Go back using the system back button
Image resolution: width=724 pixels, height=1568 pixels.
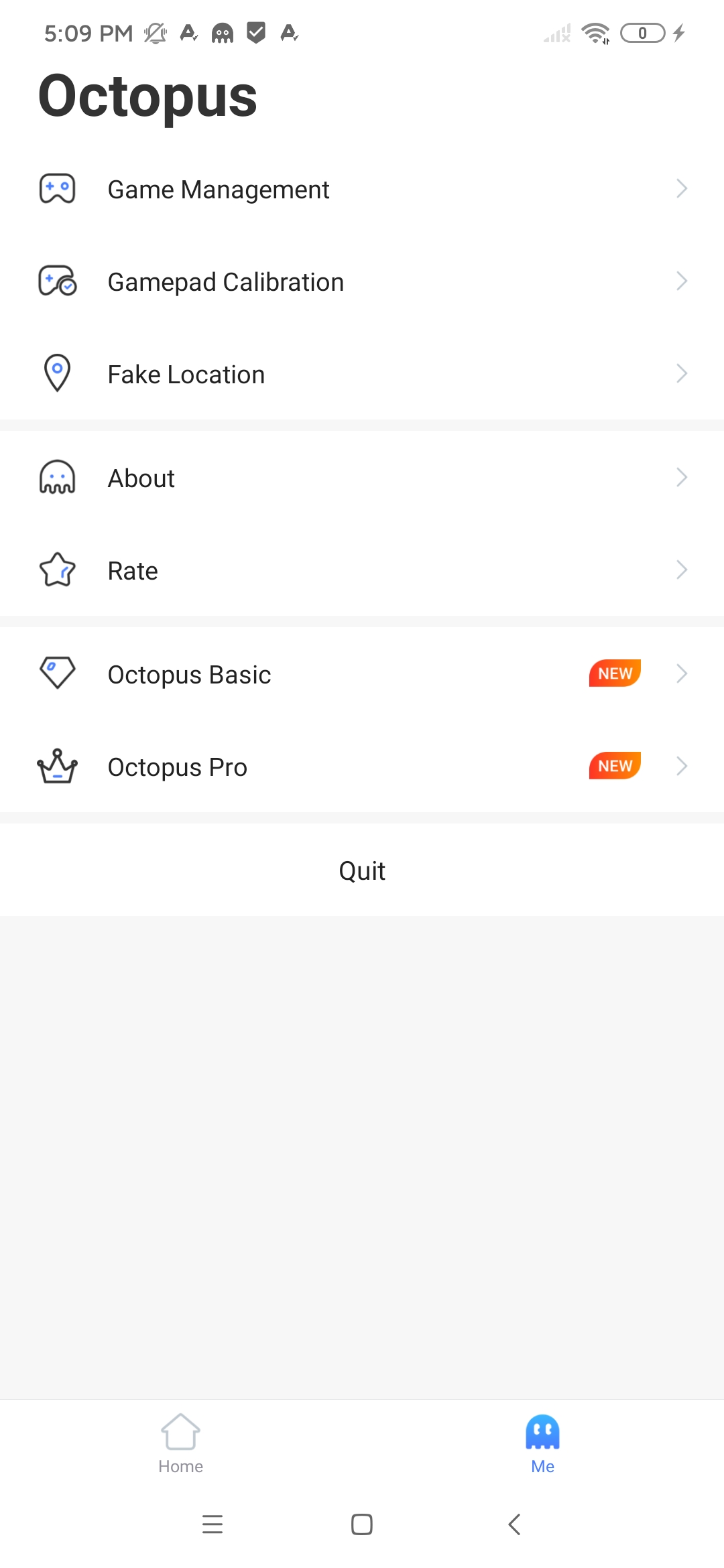514,1524
